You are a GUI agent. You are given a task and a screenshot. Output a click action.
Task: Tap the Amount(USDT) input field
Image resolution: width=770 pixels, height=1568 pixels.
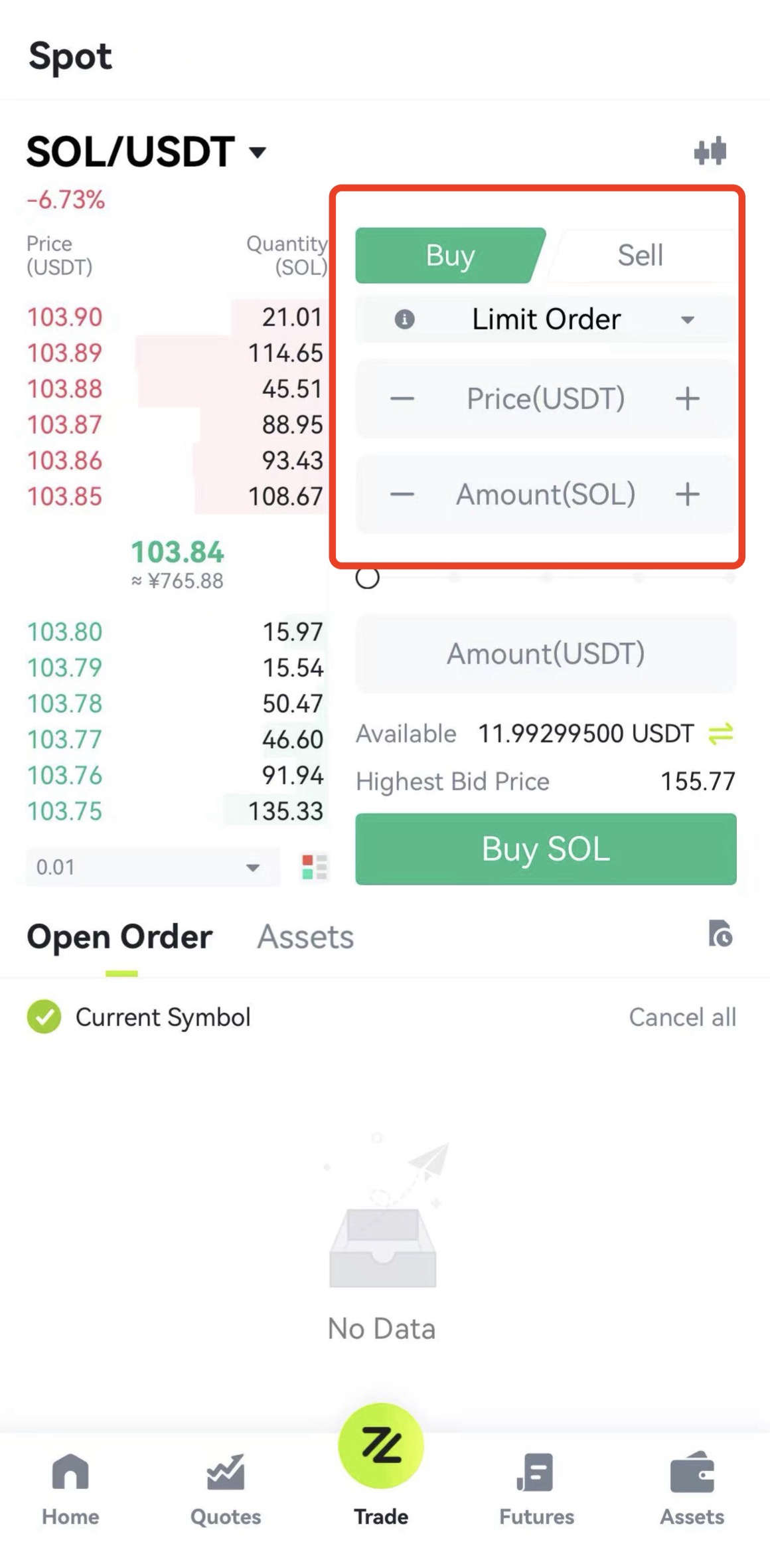546,653
